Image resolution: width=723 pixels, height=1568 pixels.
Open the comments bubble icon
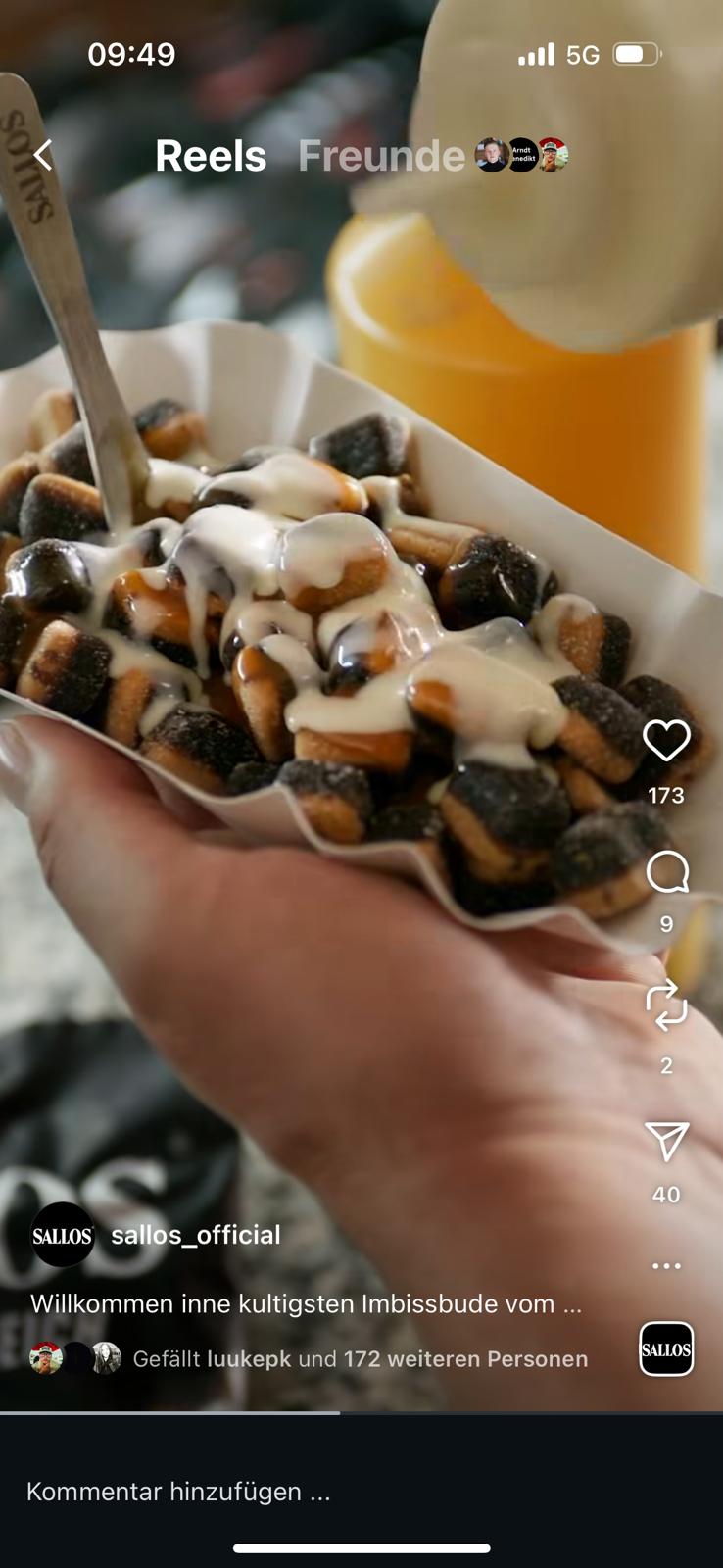pyautogui.click(x=666, y=872)
